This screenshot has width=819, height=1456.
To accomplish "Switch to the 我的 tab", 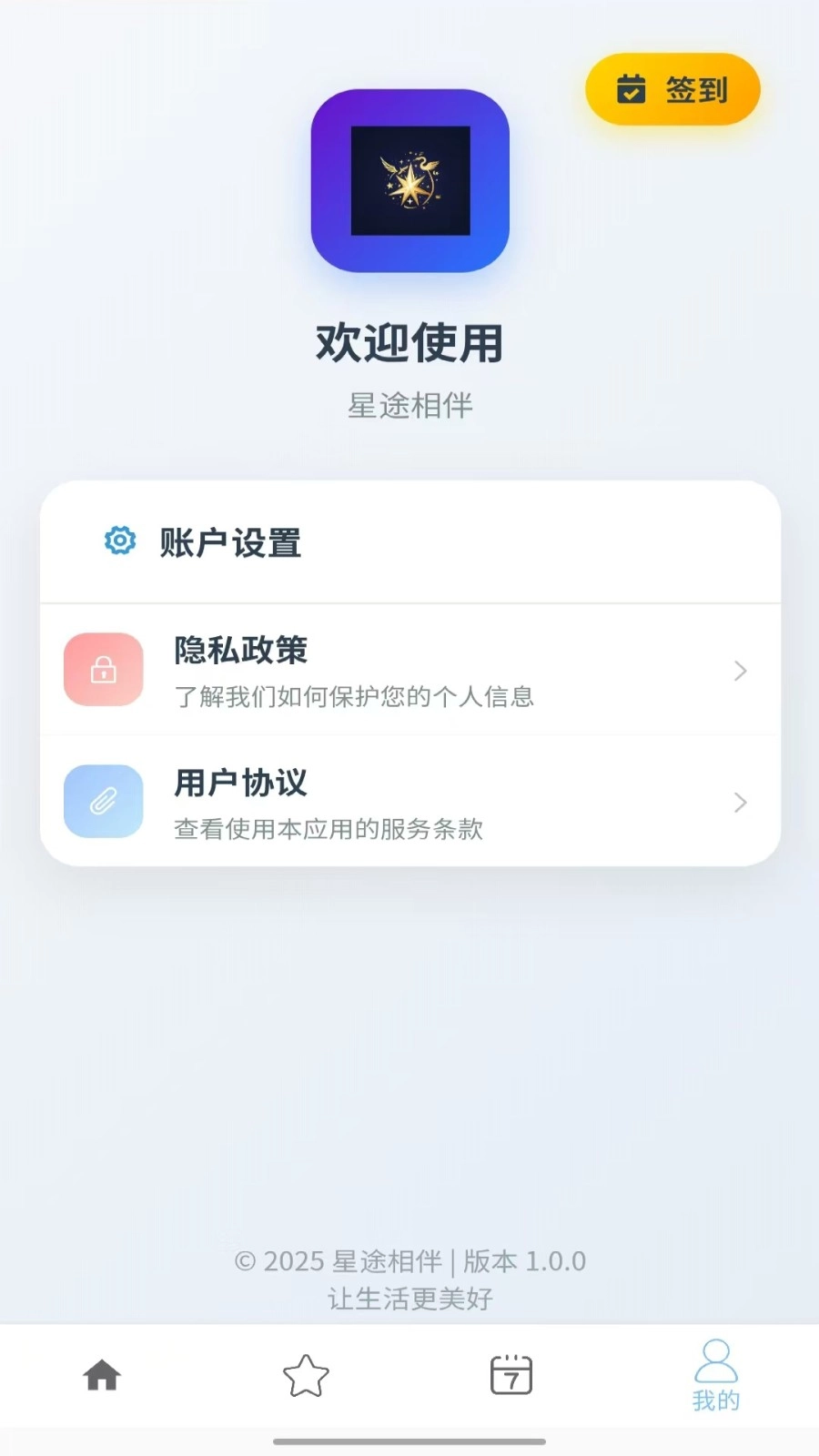I will [716, 1376].
